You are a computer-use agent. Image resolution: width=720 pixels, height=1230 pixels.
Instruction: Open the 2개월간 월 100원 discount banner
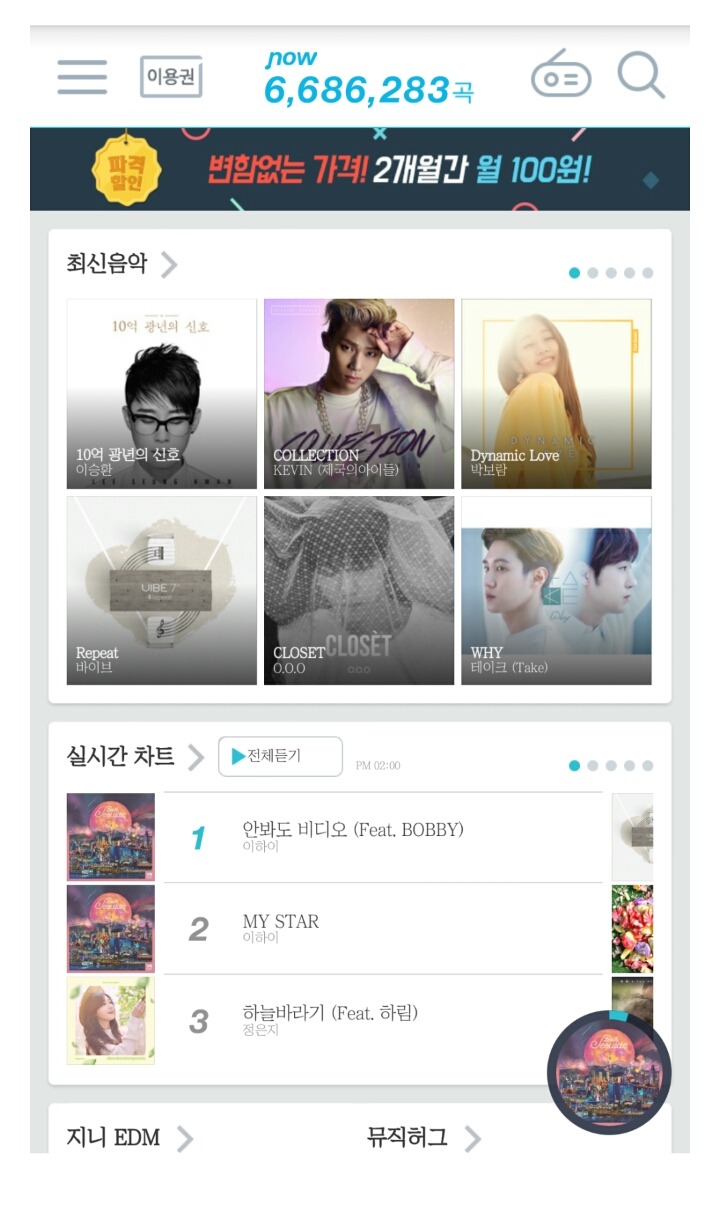pyautogui.click(x=360, y=169)
